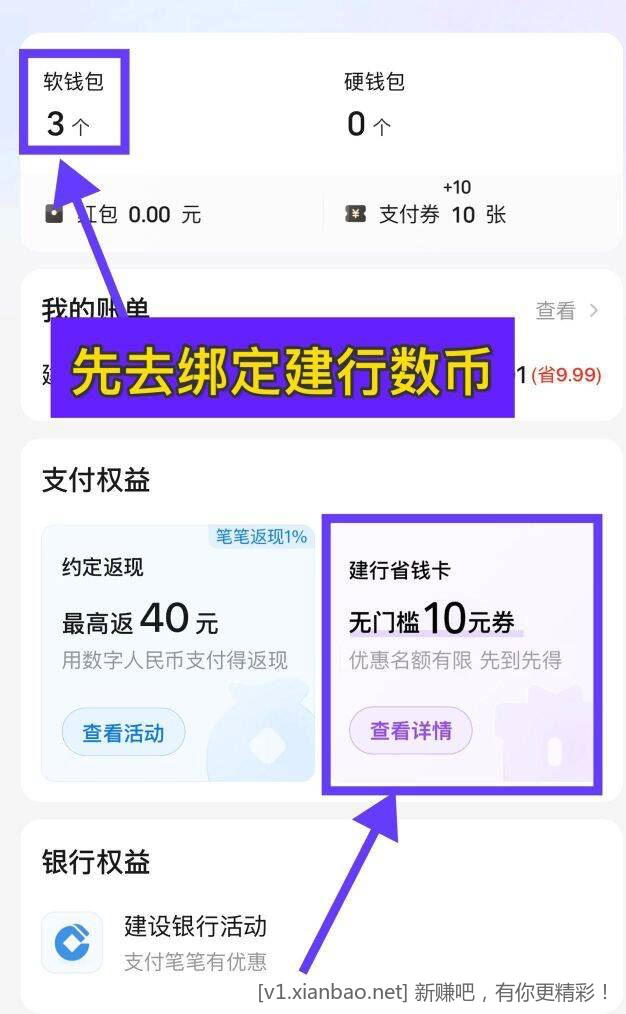The image size is (626, 1014).
Task: Open the 建设银行活动 row
Action: 195,941
